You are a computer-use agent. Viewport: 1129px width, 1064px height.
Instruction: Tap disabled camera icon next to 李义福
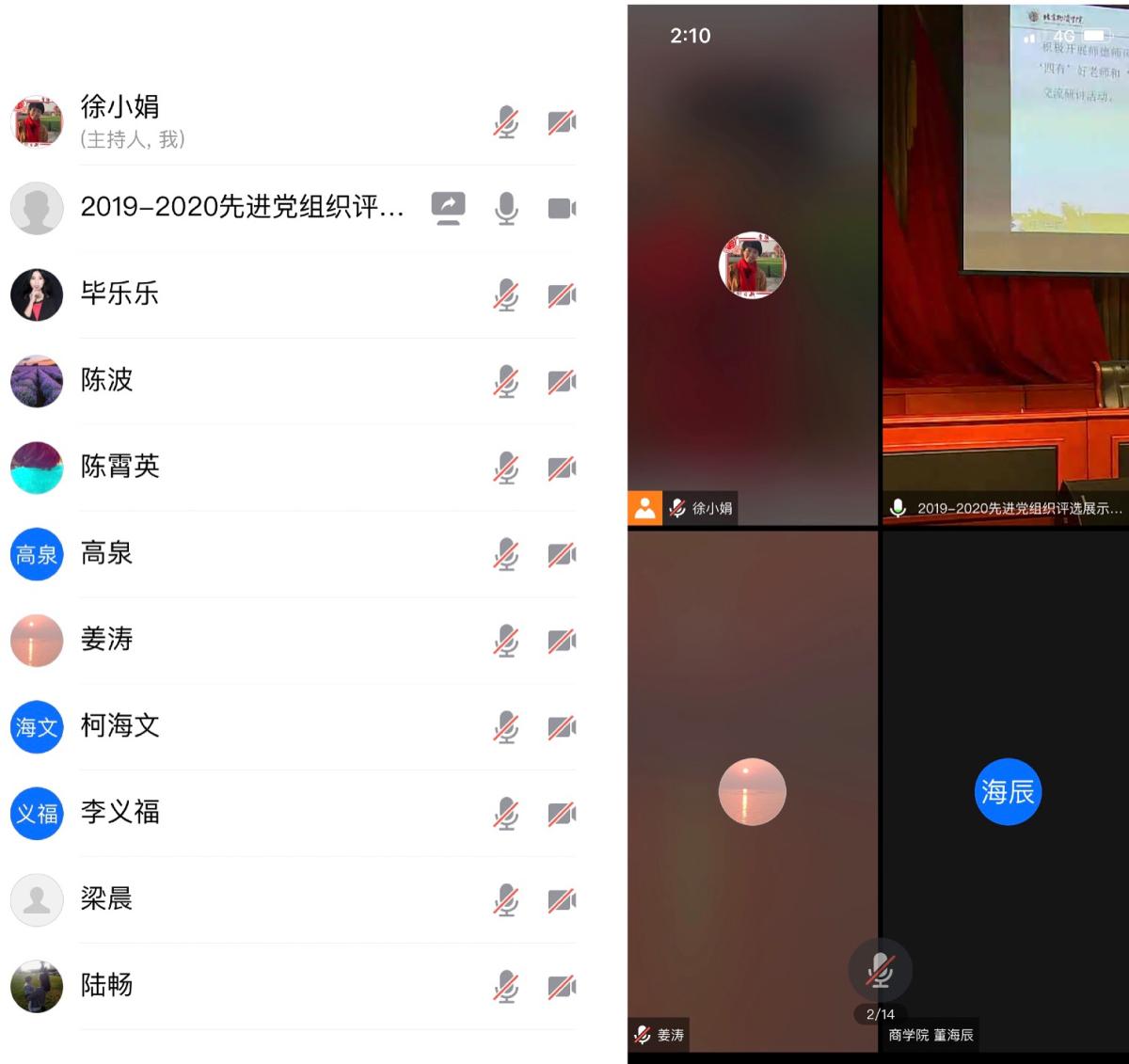[562, 813]
